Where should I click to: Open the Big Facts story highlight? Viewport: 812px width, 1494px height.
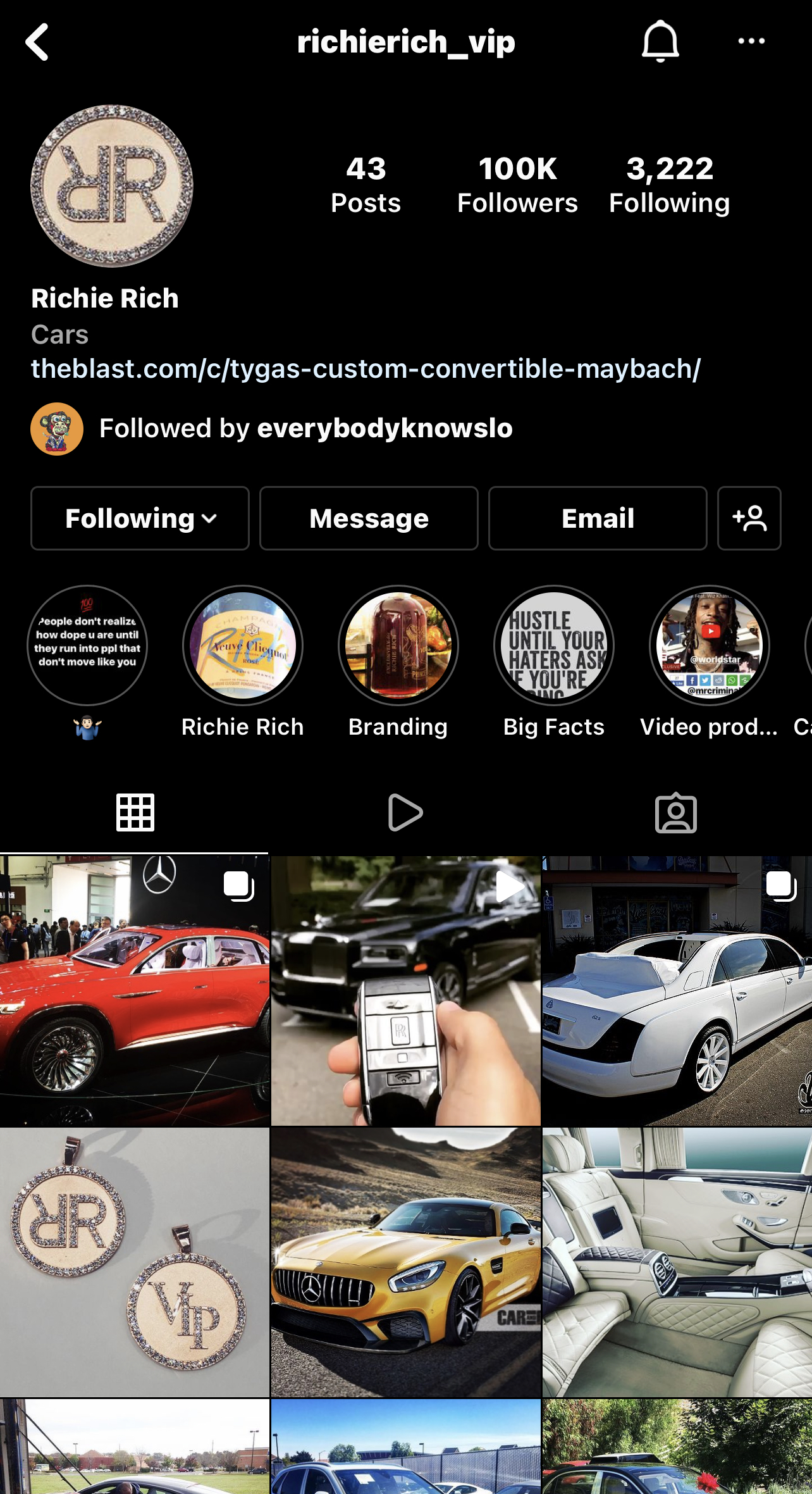click(554, 645)
